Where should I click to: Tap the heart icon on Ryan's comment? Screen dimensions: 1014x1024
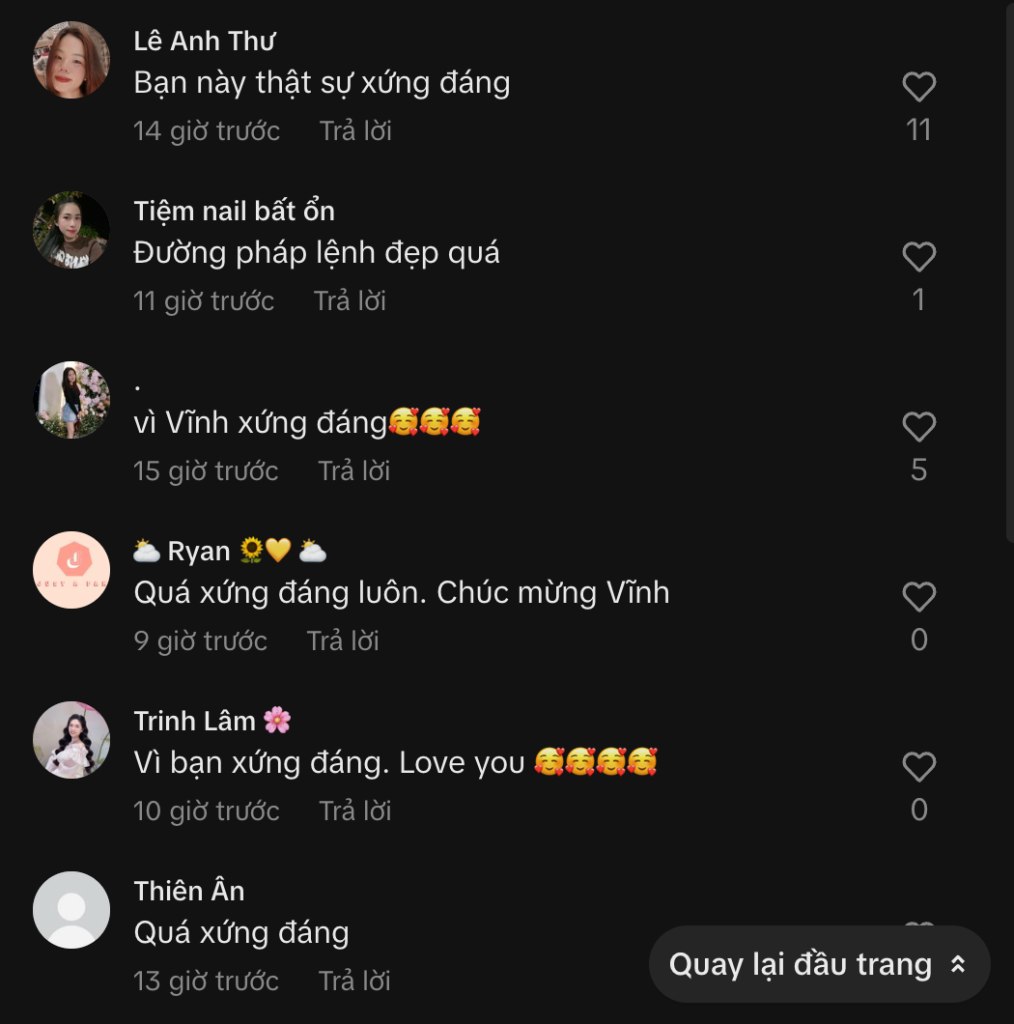tap(918, 597)
